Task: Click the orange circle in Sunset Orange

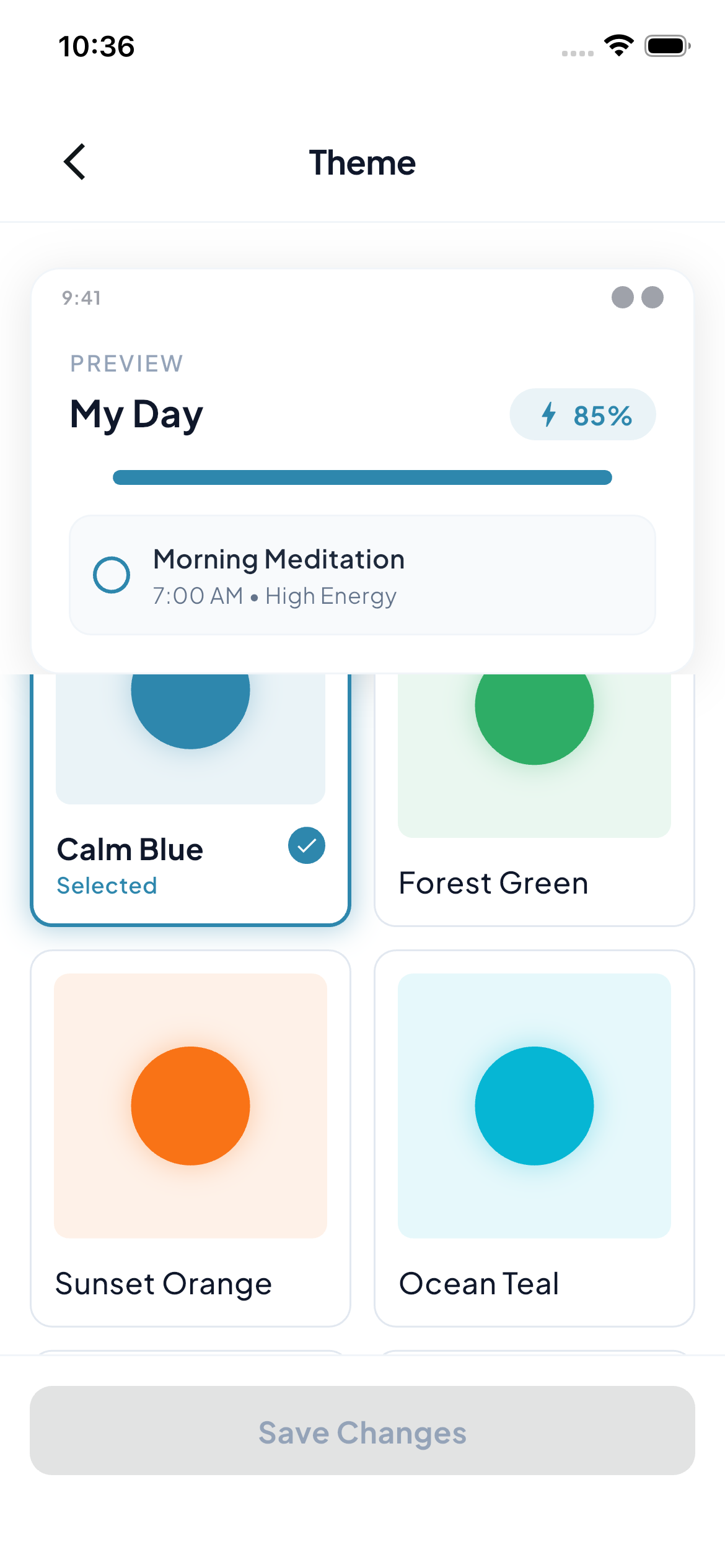Action: [x=190, y=1106]
